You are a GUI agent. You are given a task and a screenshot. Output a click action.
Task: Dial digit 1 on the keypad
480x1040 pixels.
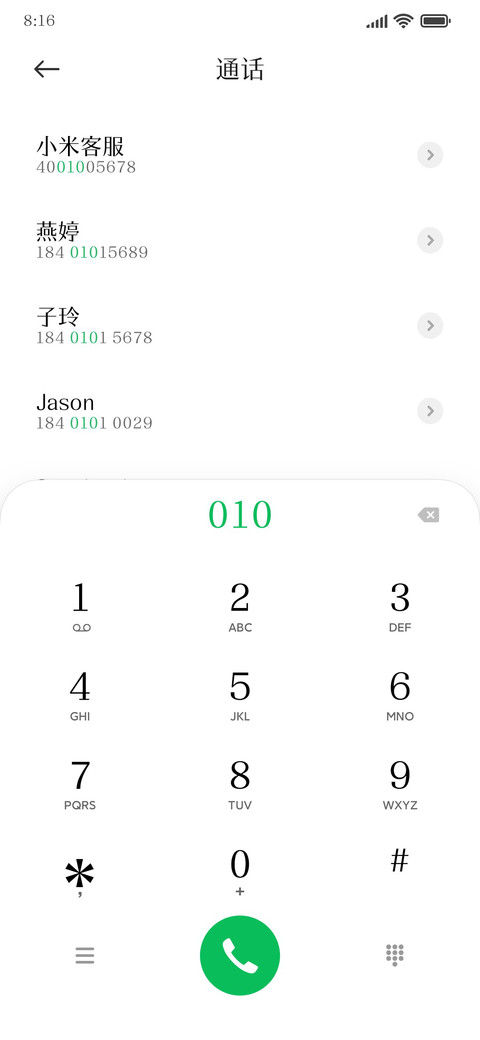click(80, 607)
